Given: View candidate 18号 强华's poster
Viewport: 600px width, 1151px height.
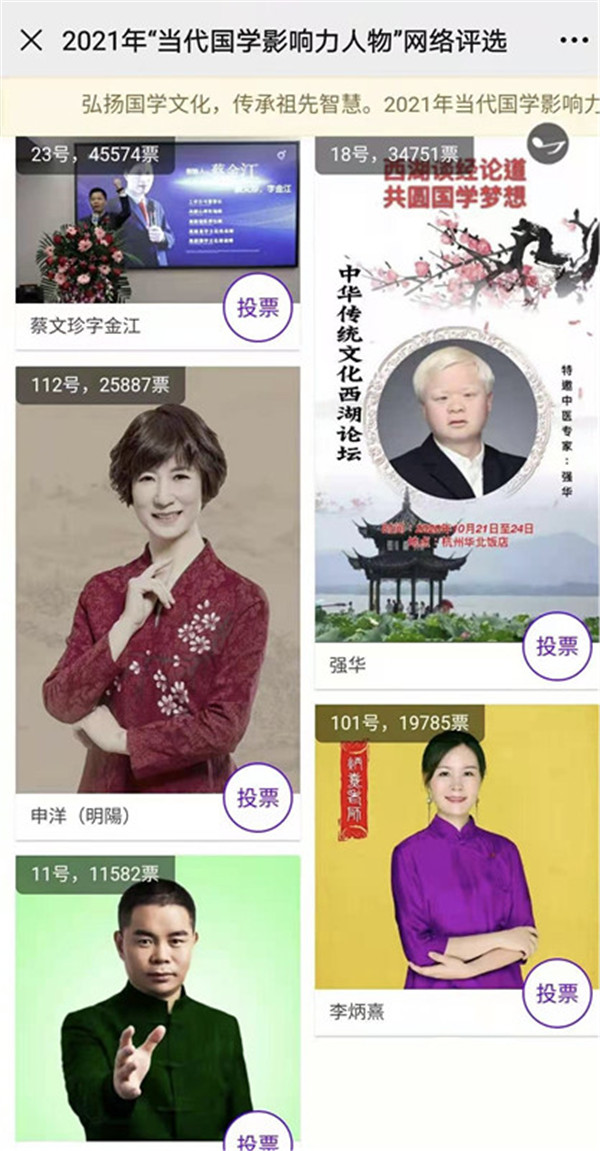Looking at the screenshot, I should pos(456,400).
